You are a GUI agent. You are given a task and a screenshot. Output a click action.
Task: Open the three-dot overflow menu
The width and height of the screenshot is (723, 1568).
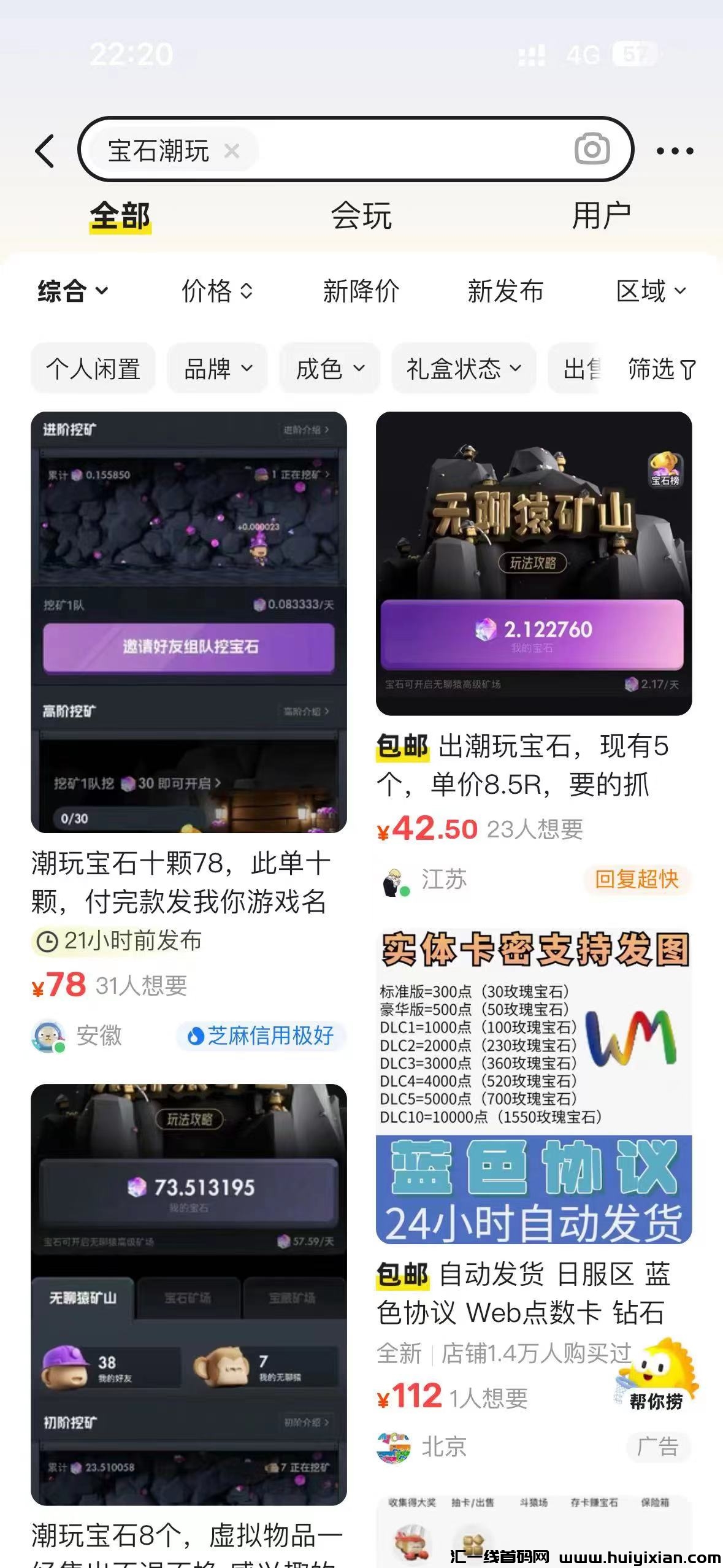(675, 151)
